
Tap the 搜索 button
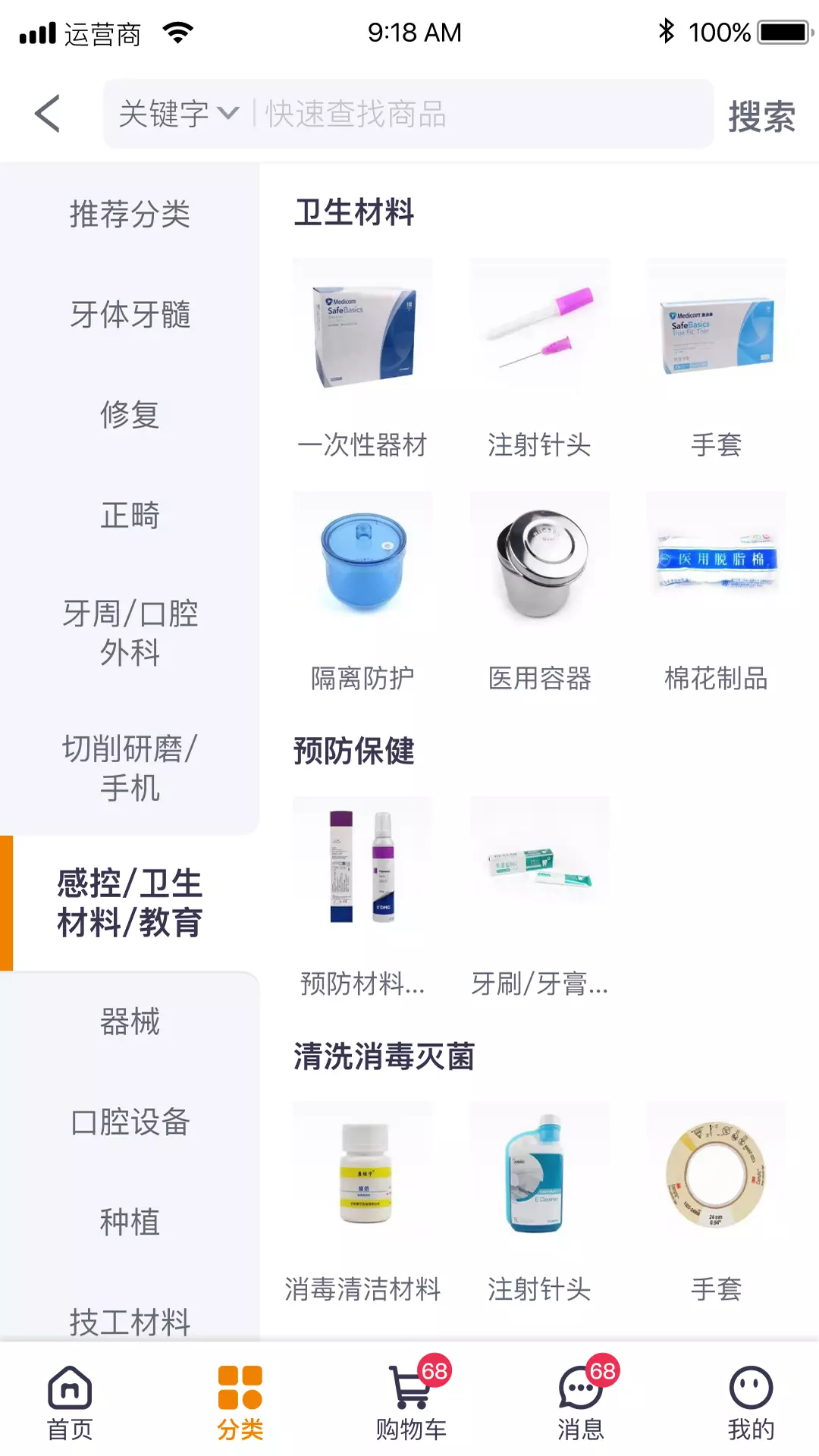[x=761, y=115]
